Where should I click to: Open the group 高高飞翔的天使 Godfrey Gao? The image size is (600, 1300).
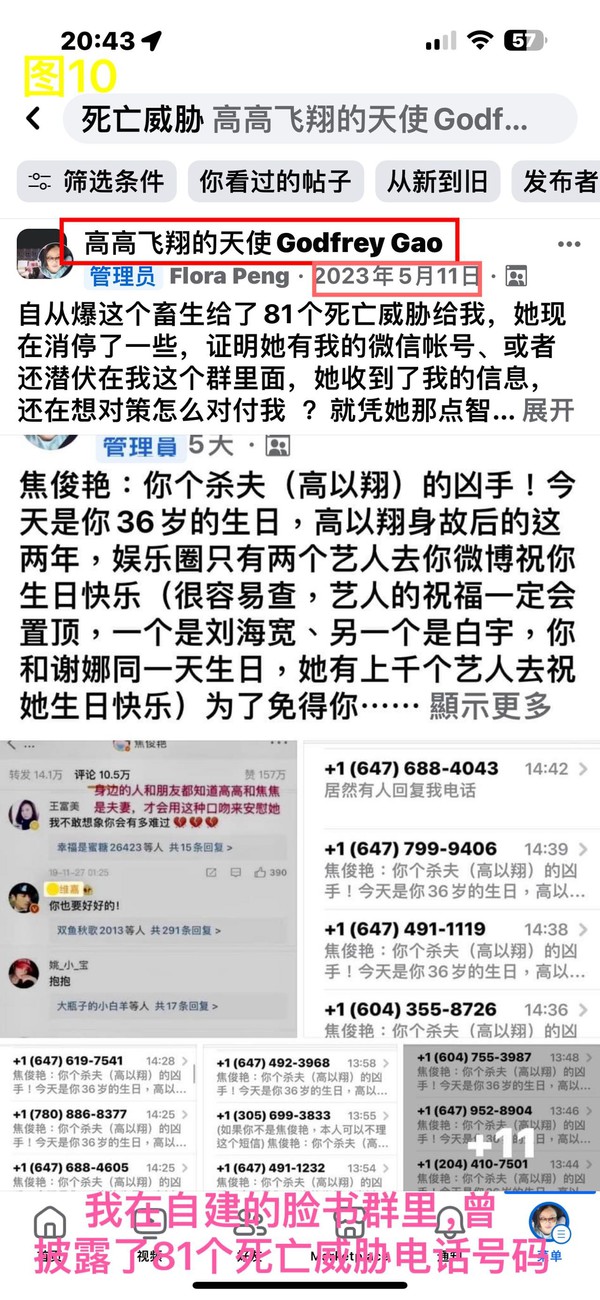coord(262,243)
